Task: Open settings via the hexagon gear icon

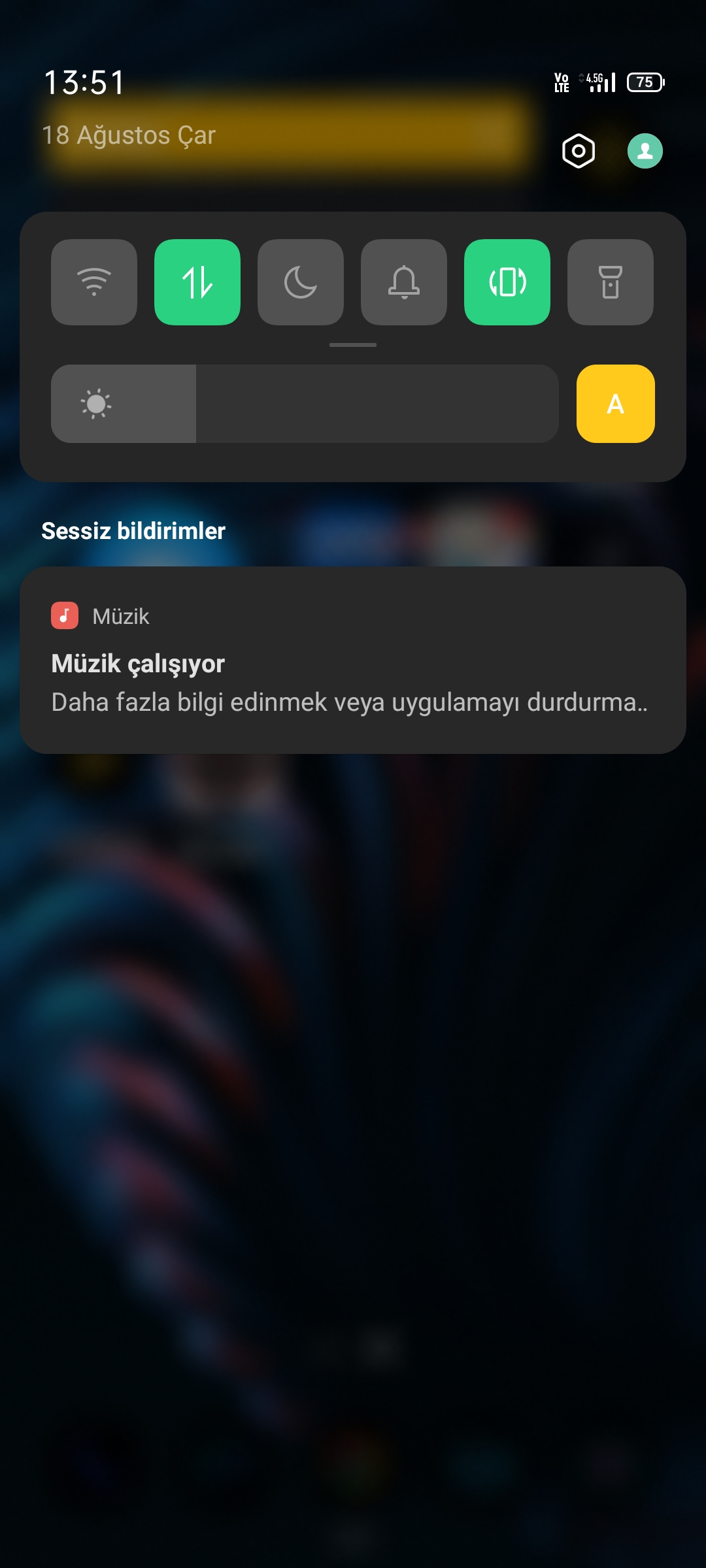Action: (x=579, y=151)
